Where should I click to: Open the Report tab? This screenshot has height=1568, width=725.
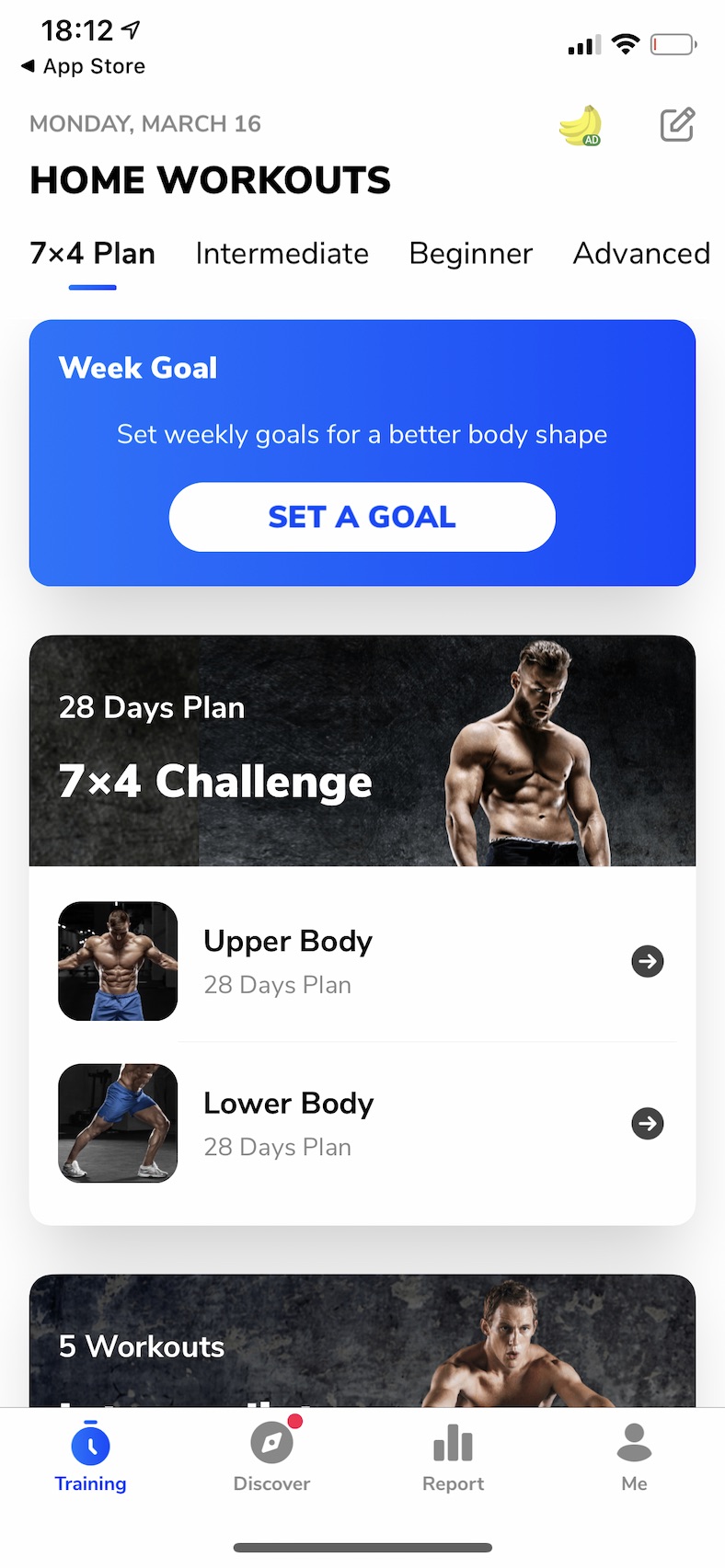click(453, 1457)
